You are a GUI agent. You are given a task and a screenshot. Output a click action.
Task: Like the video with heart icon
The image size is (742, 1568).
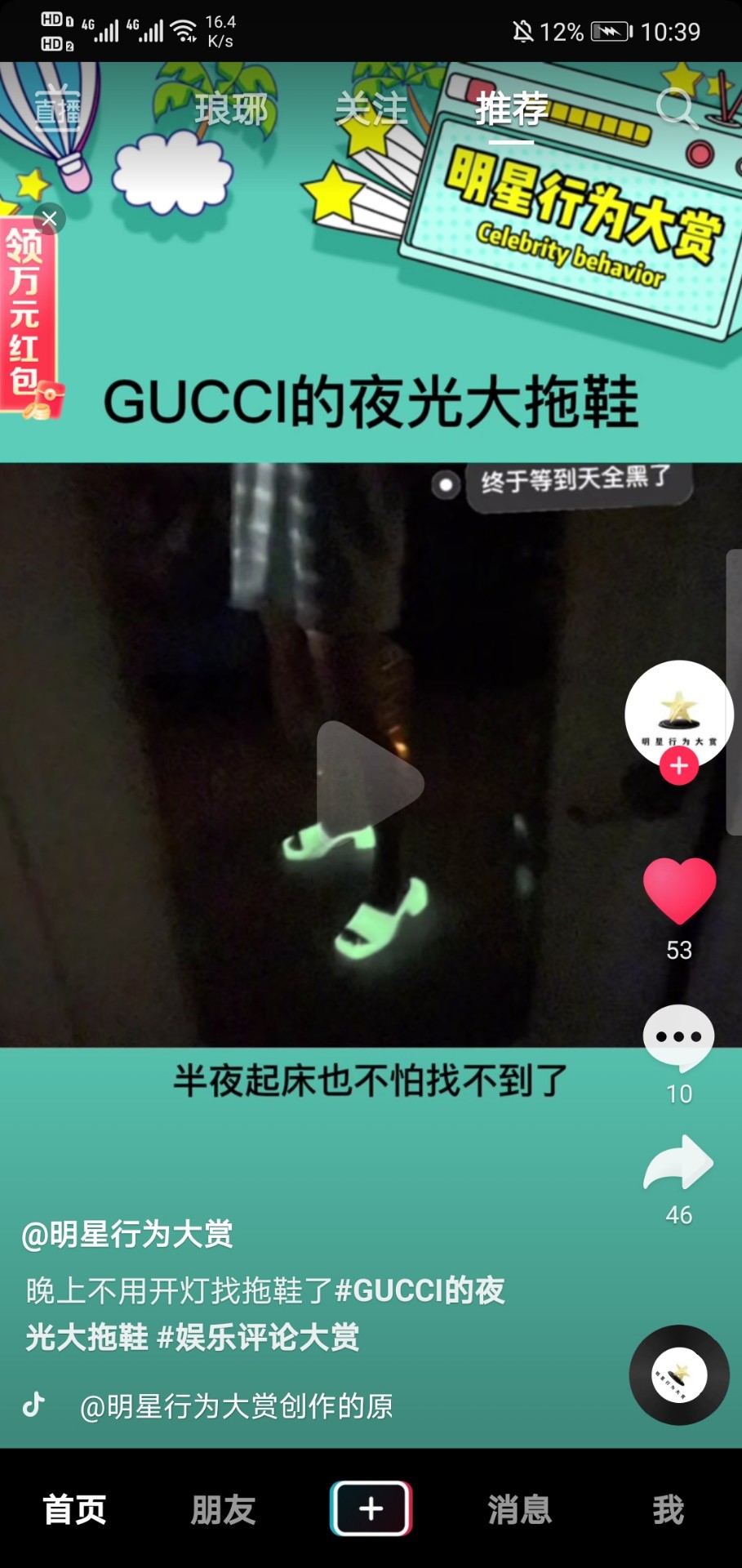point(679,890)
